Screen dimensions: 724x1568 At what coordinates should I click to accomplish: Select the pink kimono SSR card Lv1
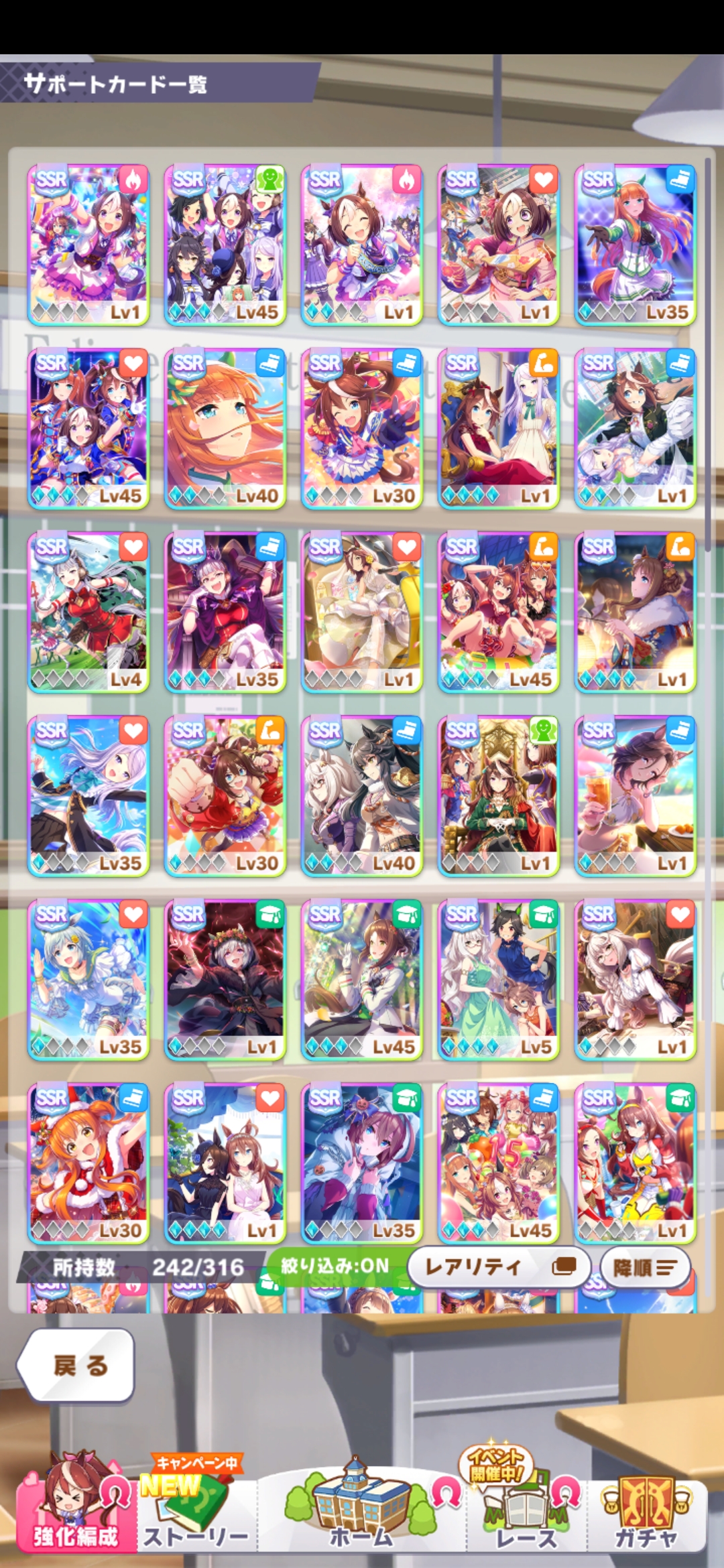click(x=498, y=244)
